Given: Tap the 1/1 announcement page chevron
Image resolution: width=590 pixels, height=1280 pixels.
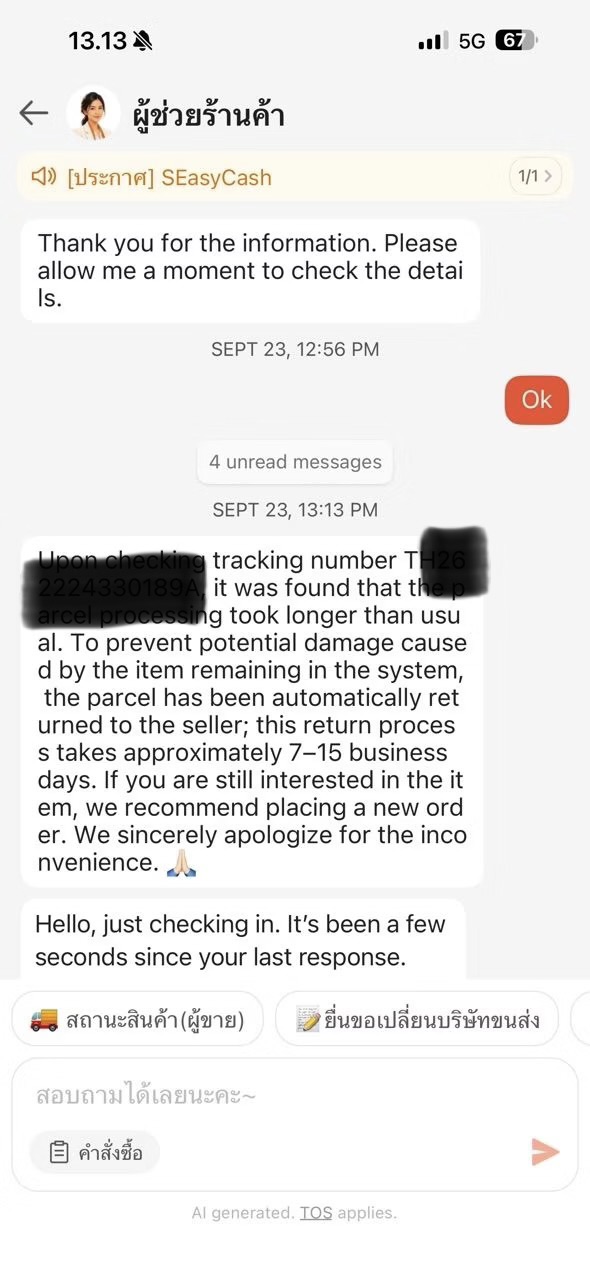Looking at the screenshot, I should pyautogui.click(x=535, y=177).
